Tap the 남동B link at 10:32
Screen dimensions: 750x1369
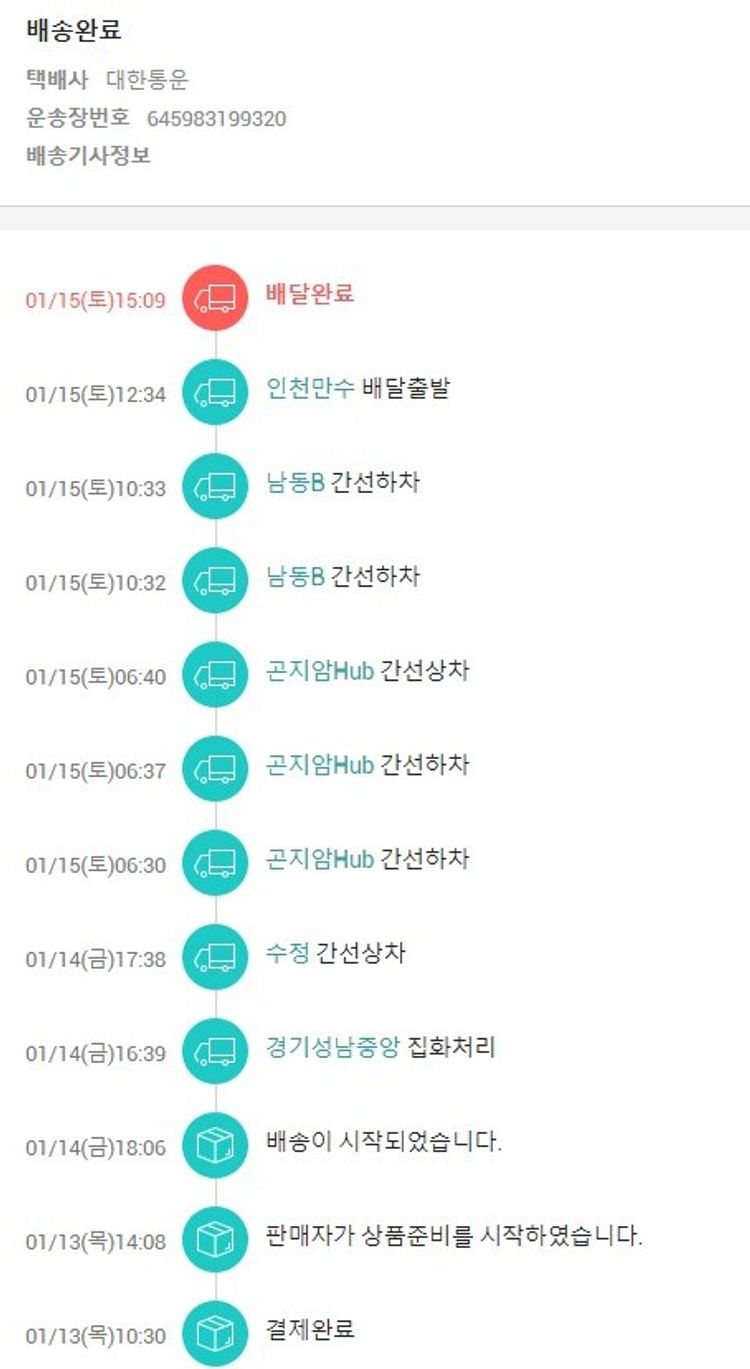coord(295,577)
